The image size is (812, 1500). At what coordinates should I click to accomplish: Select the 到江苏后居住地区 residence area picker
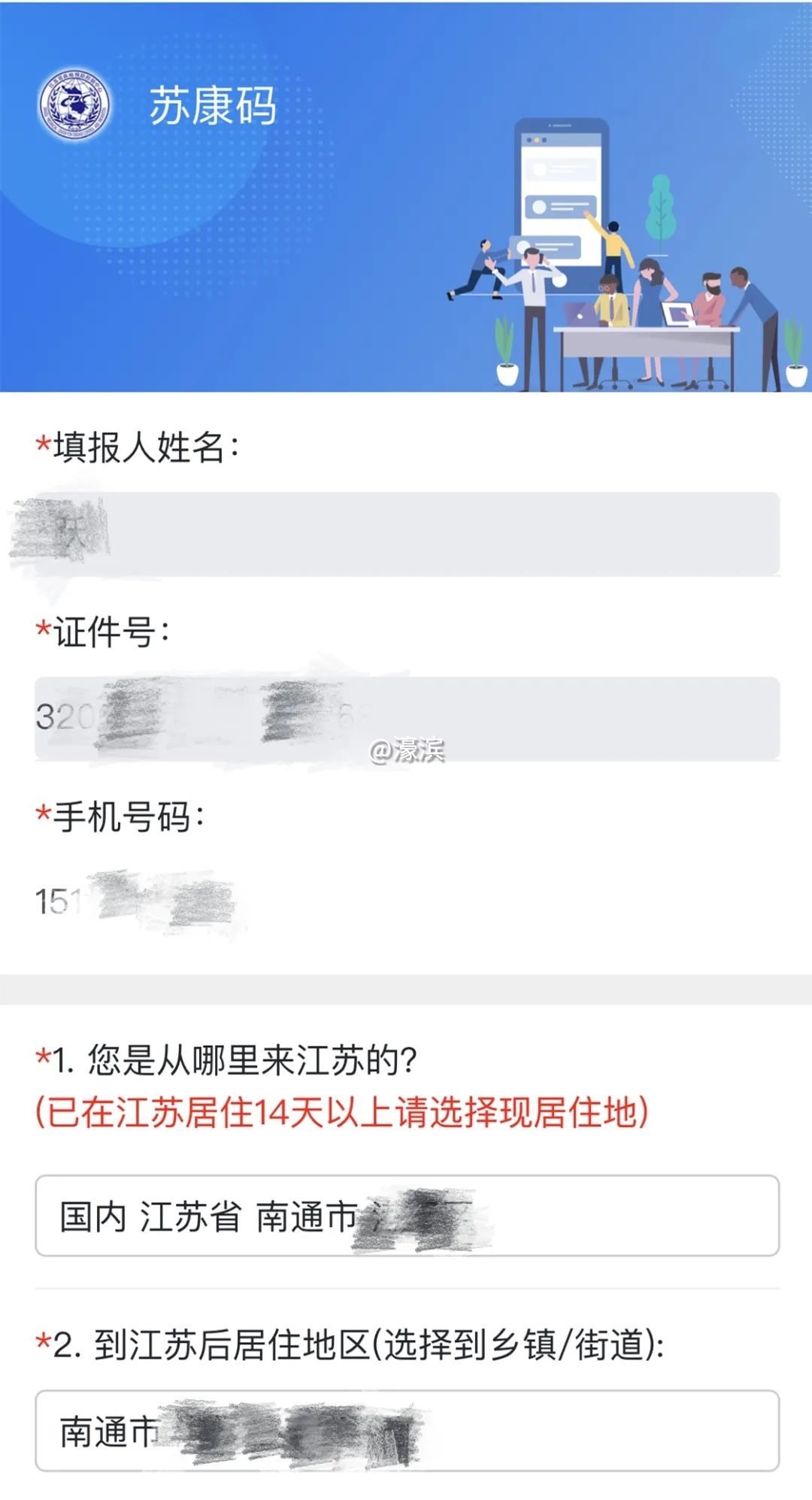pyautogui.click(x=406, y=1431)
